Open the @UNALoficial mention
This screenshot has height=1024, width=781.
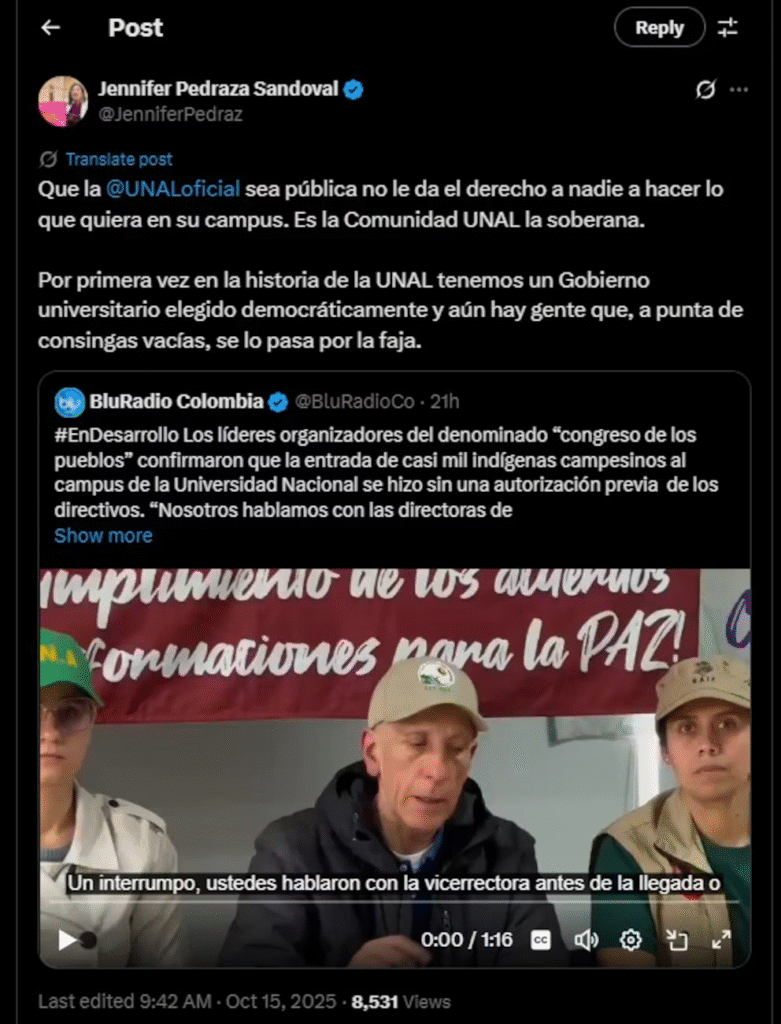173,189
